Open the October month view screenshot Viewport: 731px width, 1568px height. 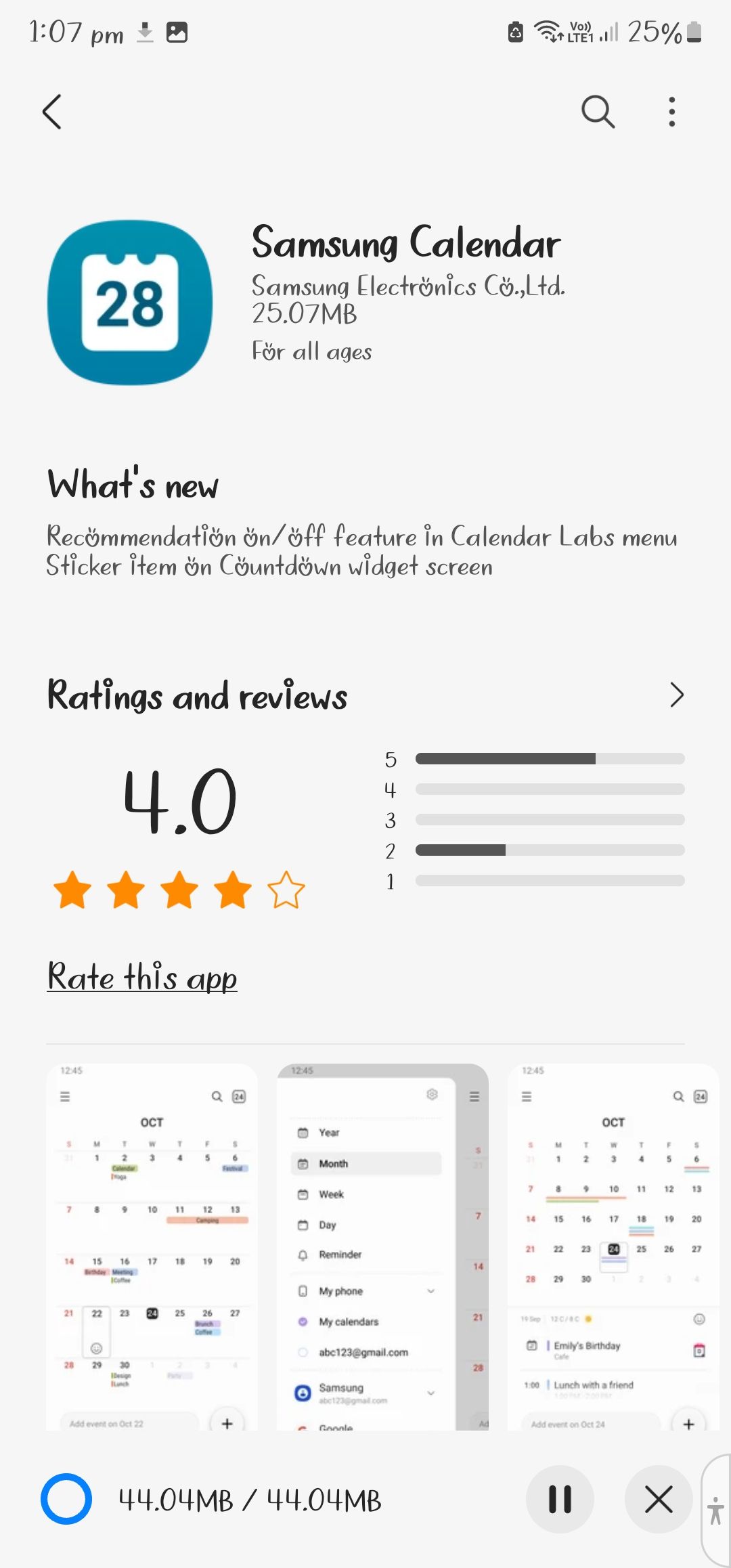click(152, 1247)
